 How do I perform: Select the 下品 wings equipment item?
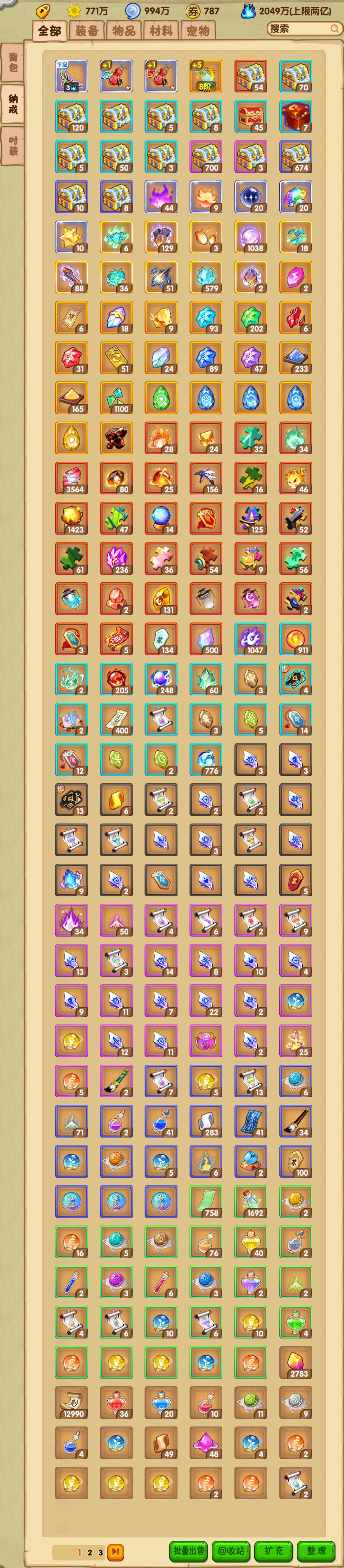[x=71, y=76]
